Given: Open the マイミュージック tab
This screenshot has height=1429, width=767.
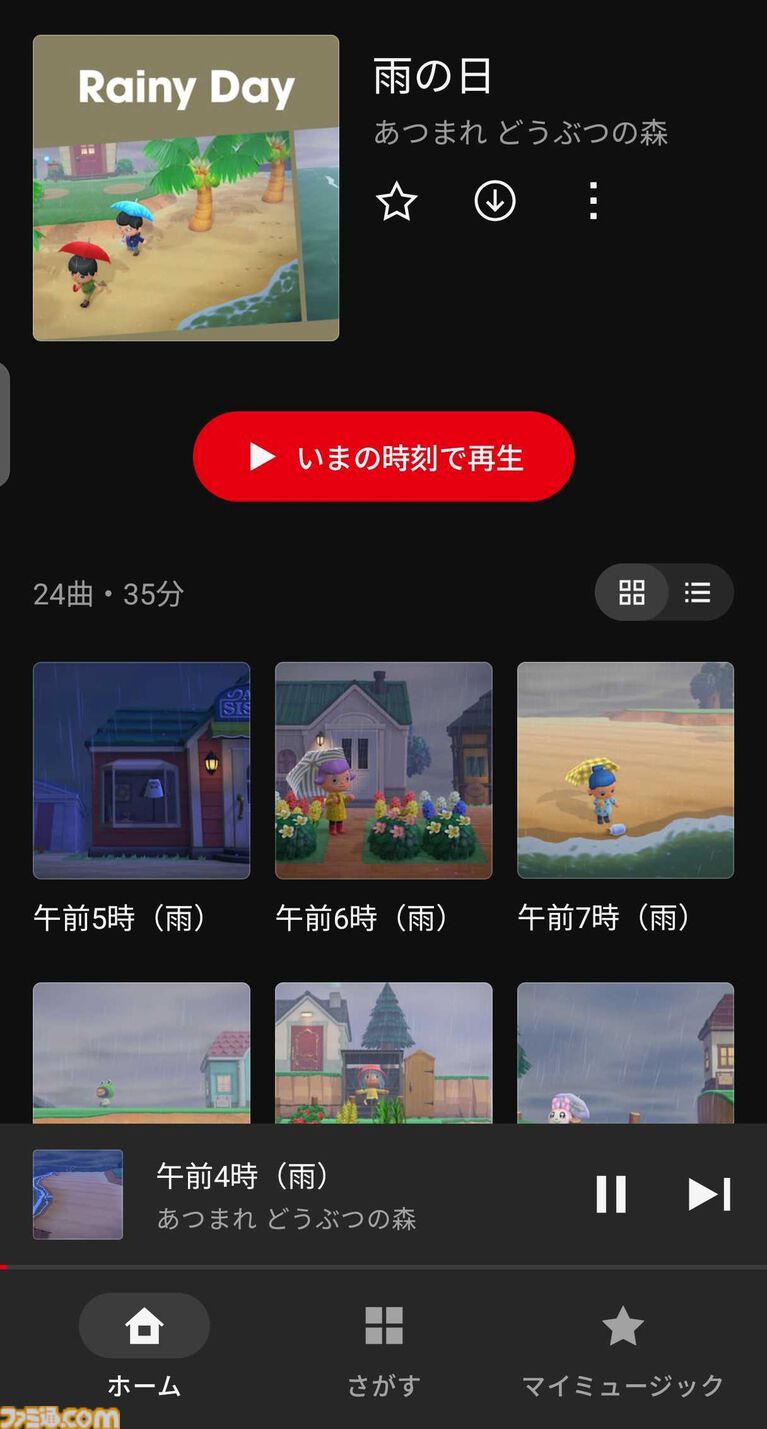Looking at the screenshot, I should tap(622, 1346).
